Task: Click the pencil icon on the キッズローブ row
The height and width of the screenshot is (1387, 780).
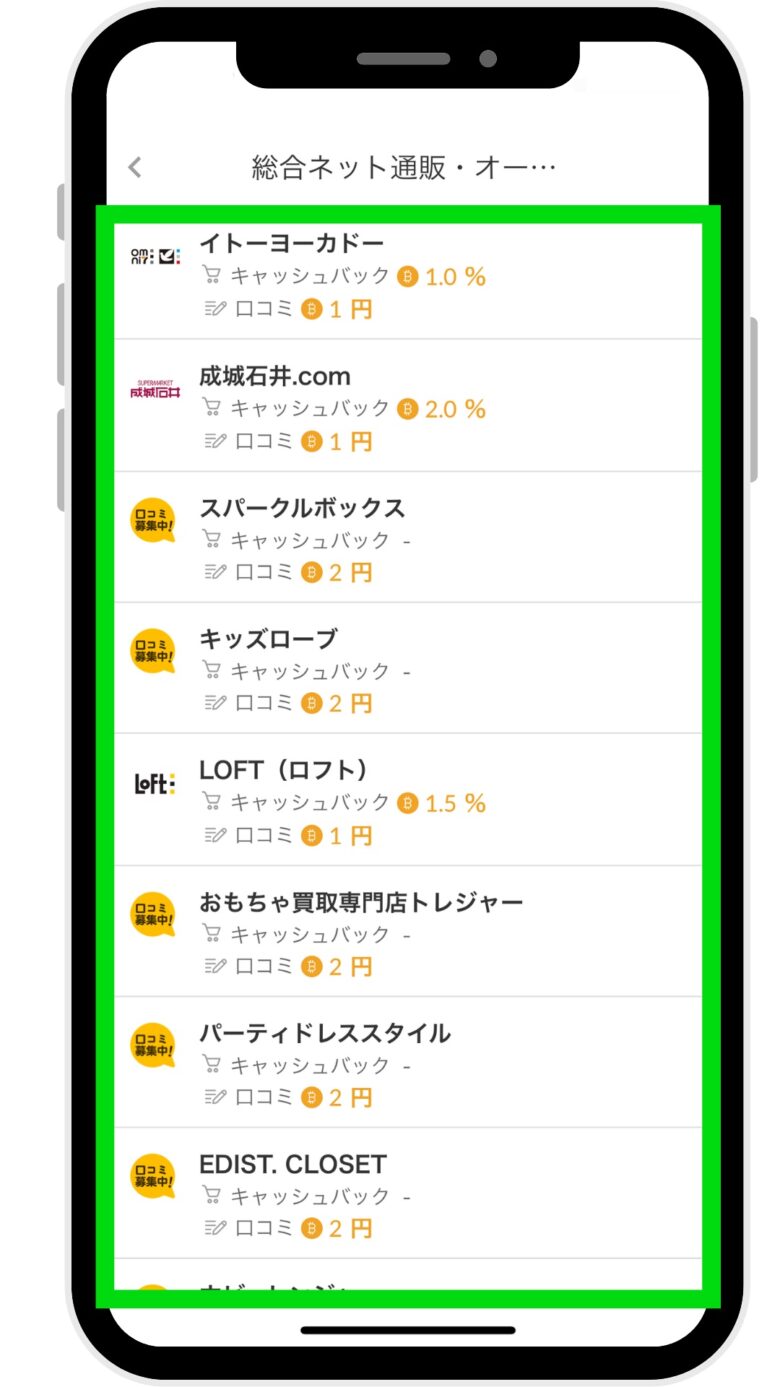Action: pyautogui.click(x=214, y=704)
